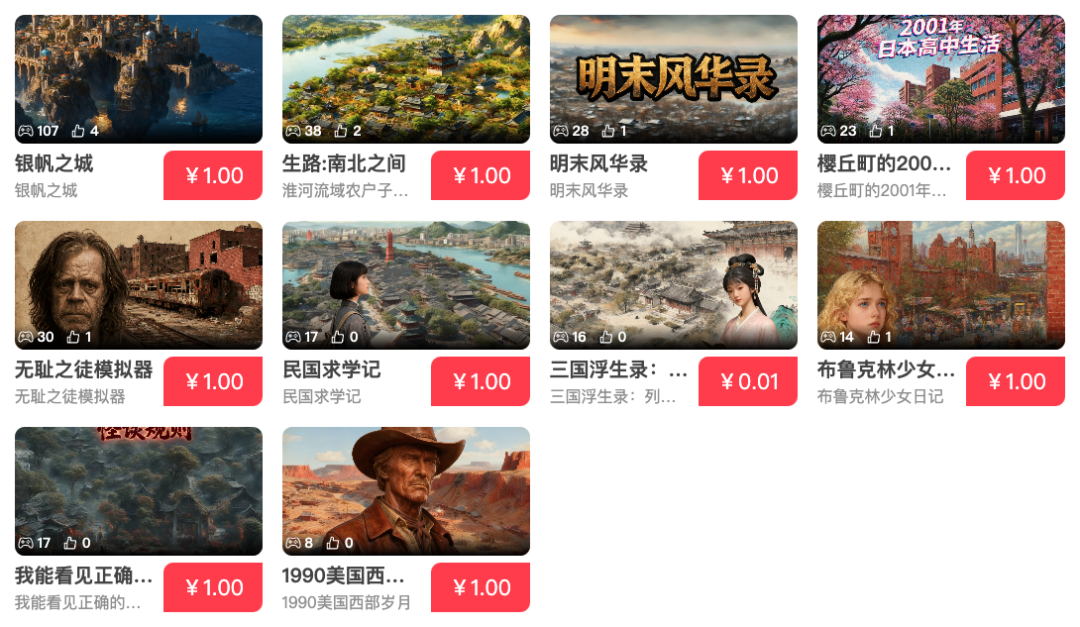View the 我能看见正确 rules horror game
1080x627 pixels.
[138, 491]
